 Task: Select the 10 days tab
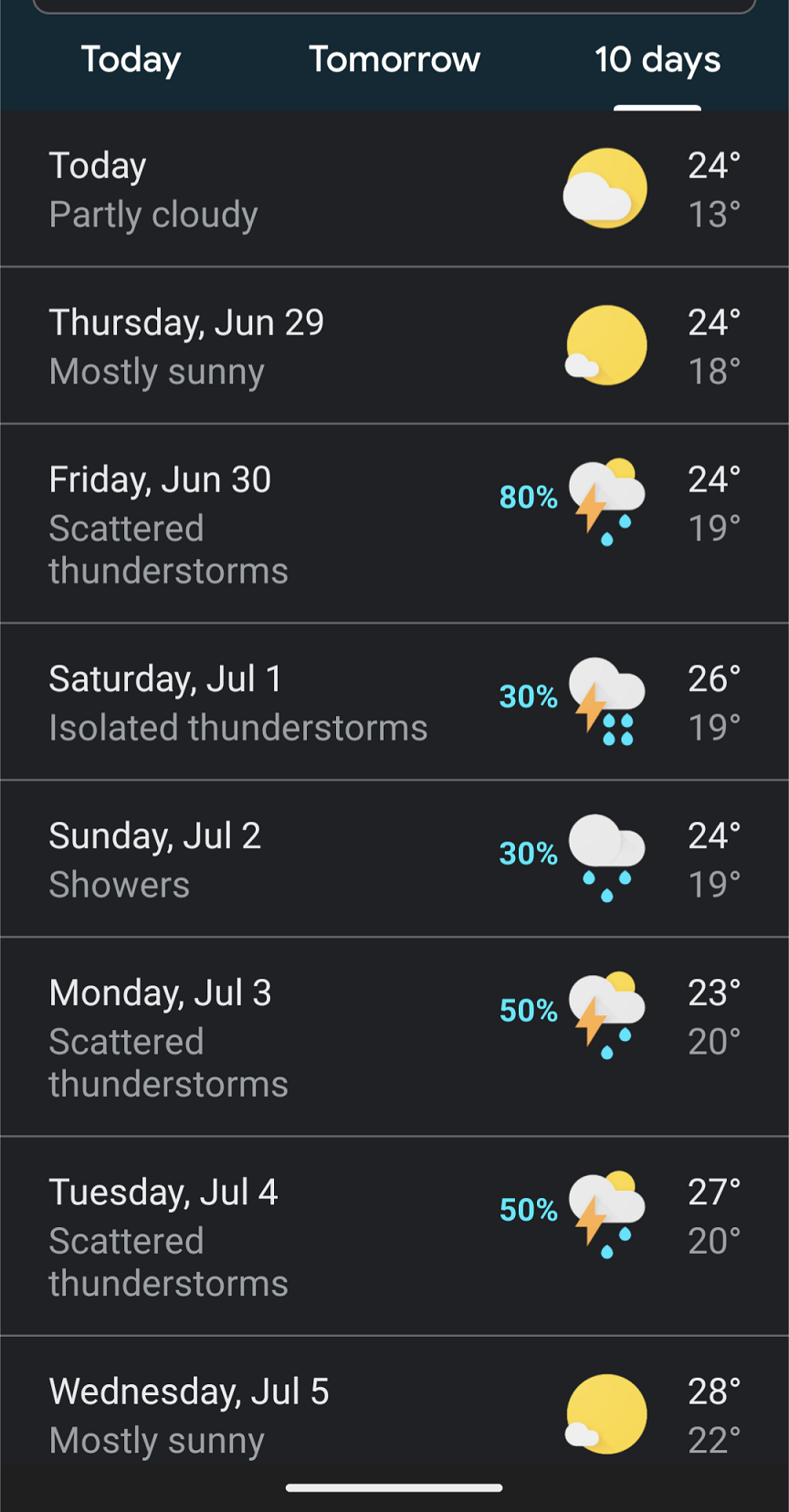click(x=657, y=60)
